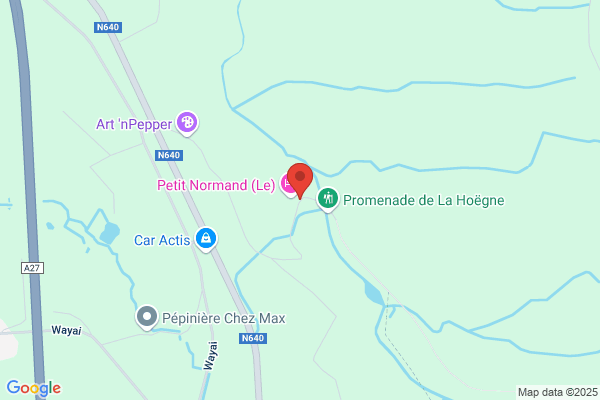
Task: Open the Pépinière Chez Max place marker
Action: click(x=147, y=318)
